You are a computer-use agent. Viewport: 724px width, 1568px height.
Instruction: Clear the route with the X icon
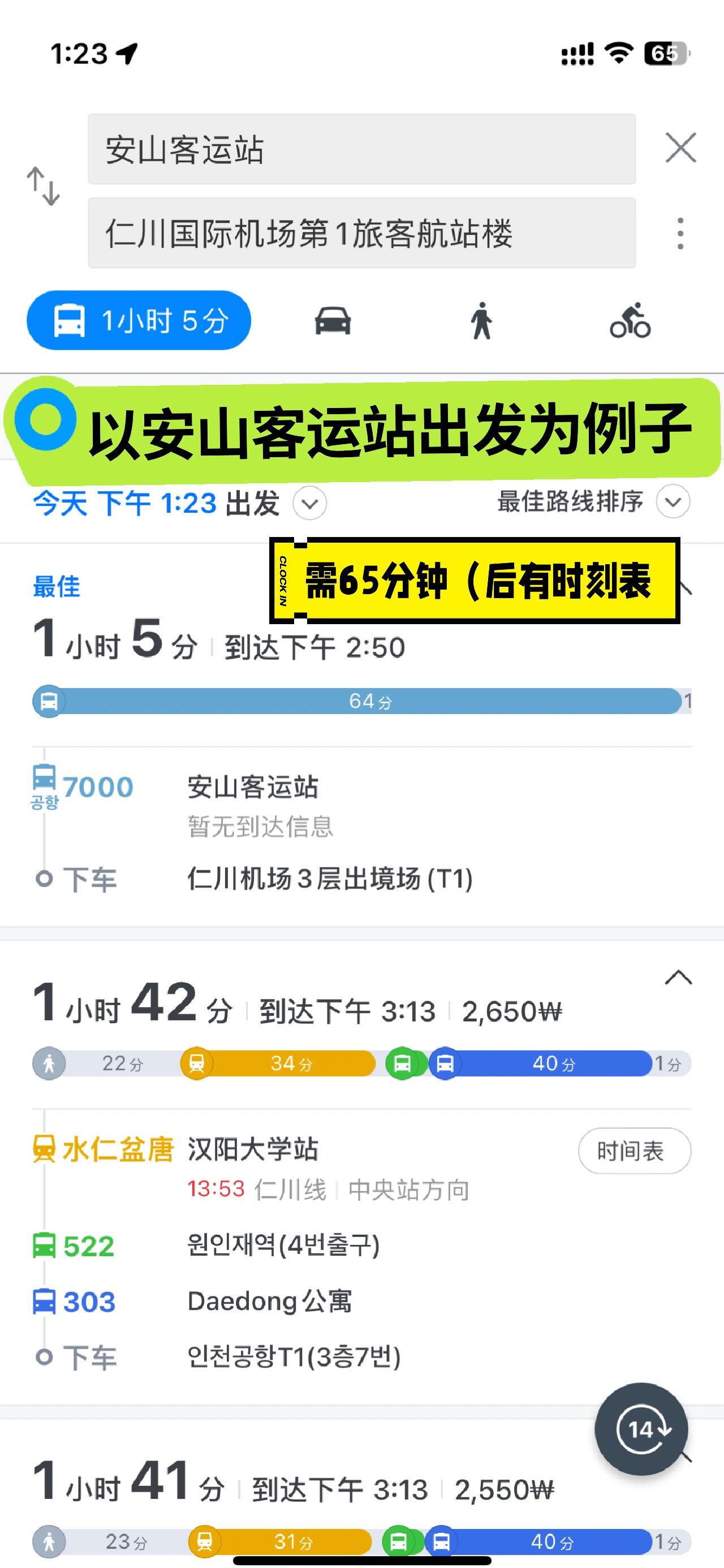680,148
